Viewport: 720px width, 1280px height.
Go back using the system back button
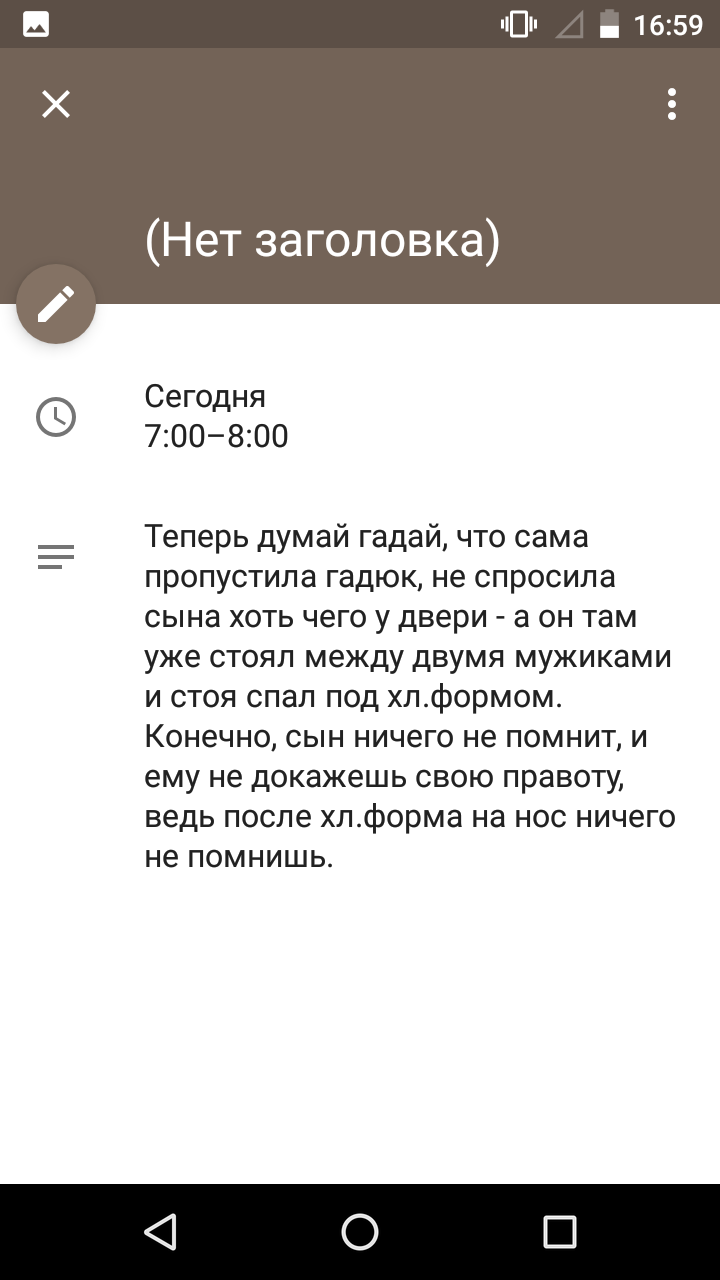tap(160, 1232)
